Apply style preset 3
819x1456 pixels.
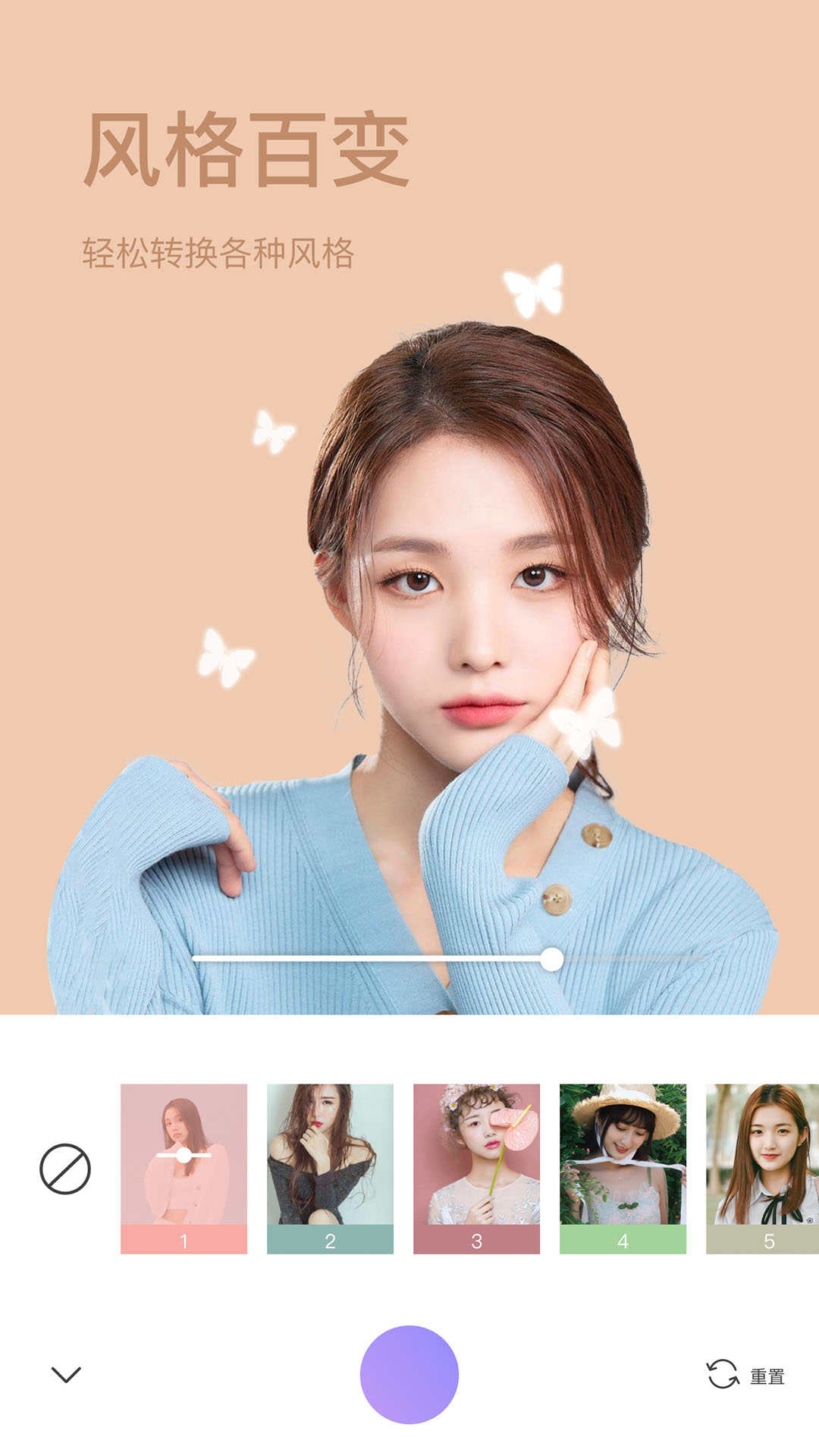pyautogui.click(x=476, y=1169)
